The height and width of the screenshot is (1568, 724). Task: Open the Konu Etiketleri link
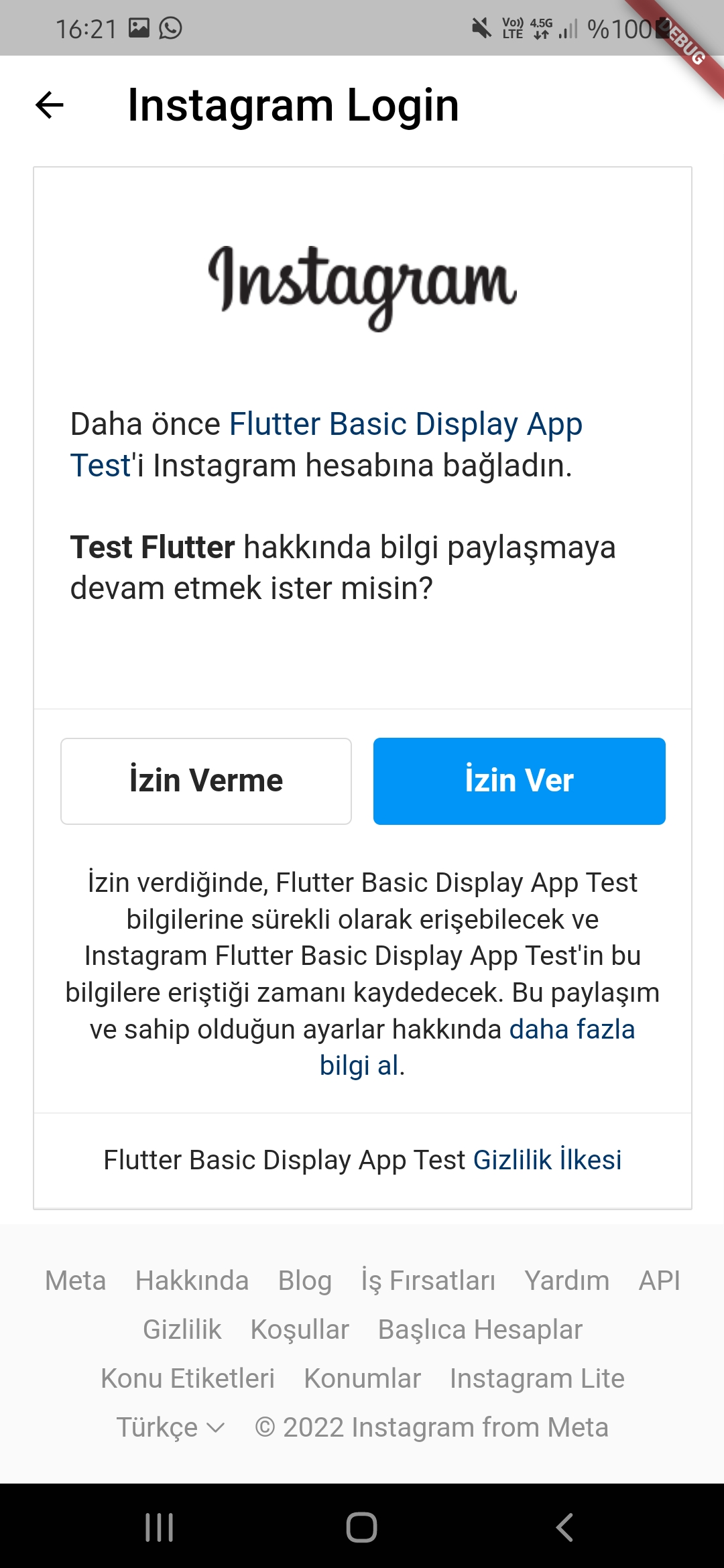[188, 1378]
